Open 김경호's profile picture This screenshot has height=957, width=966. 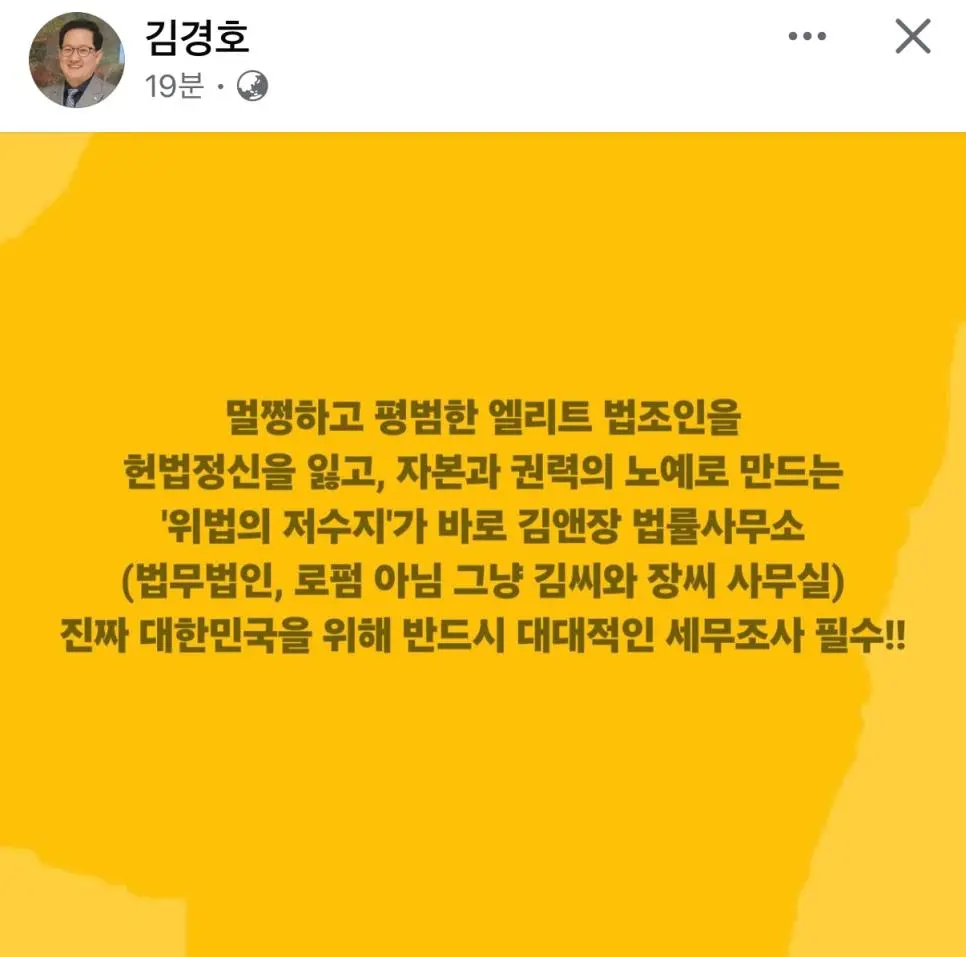pyautogui.click(x=76, y=59)
